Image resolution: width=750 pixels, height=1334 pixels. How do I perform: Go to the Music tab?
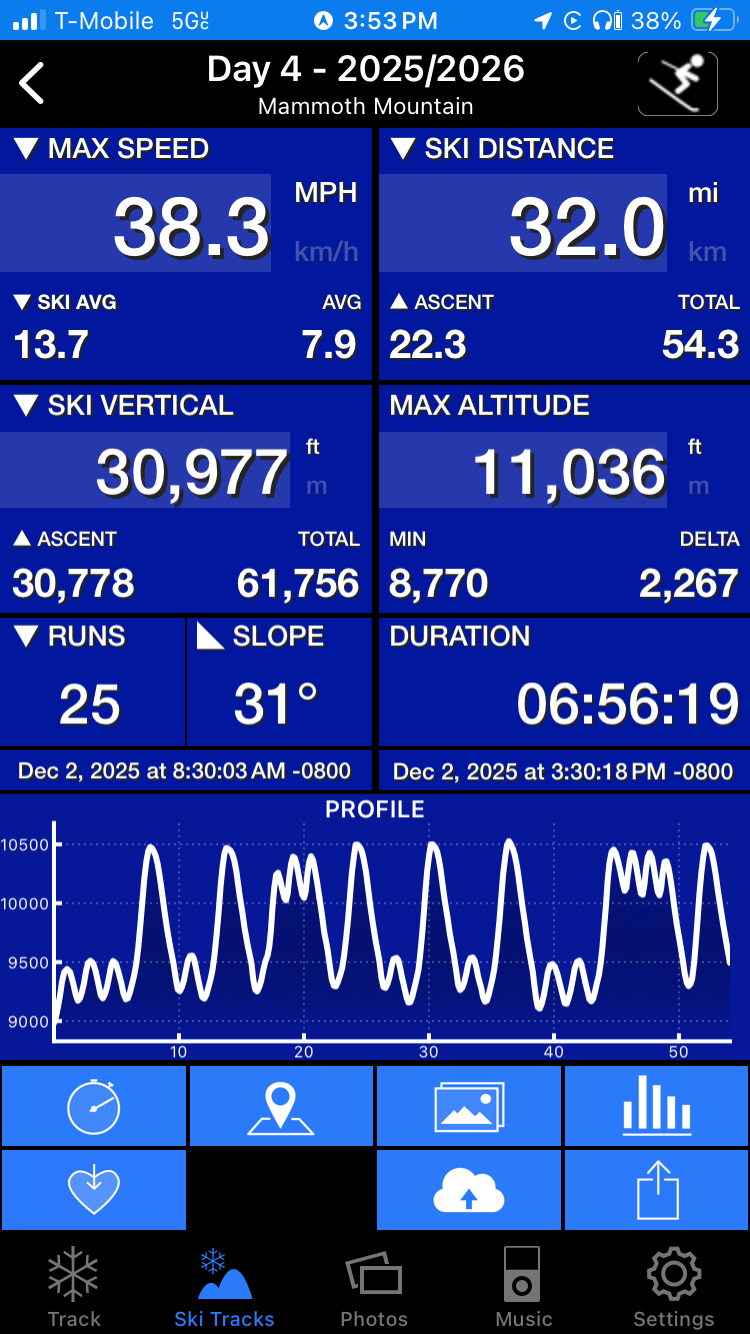click(523, 1286)
